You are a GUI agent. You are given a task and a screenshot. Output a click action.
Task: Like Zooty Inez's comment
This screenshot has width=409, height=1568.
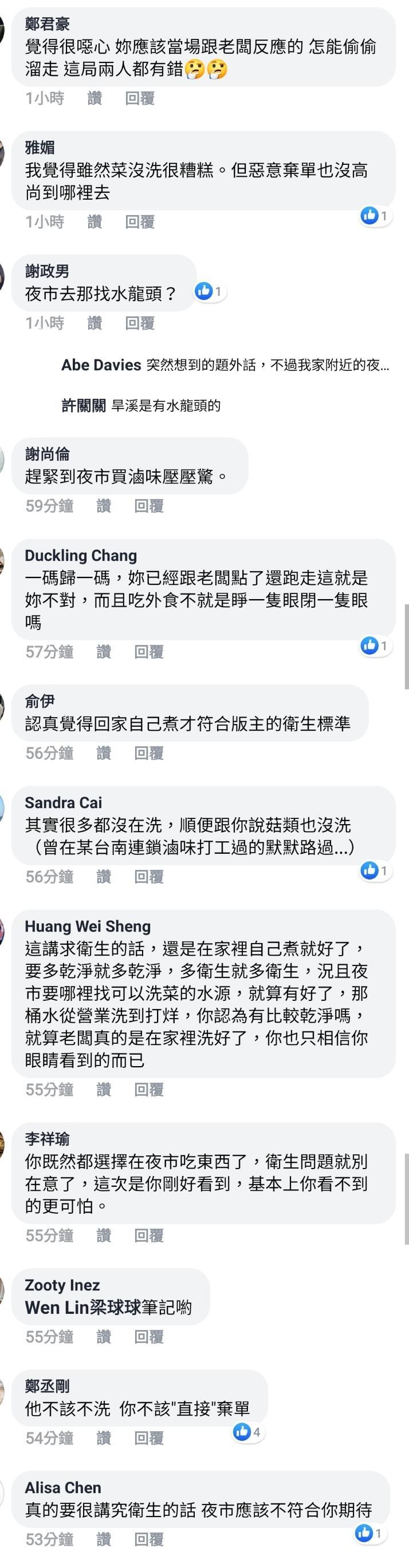104,1337
